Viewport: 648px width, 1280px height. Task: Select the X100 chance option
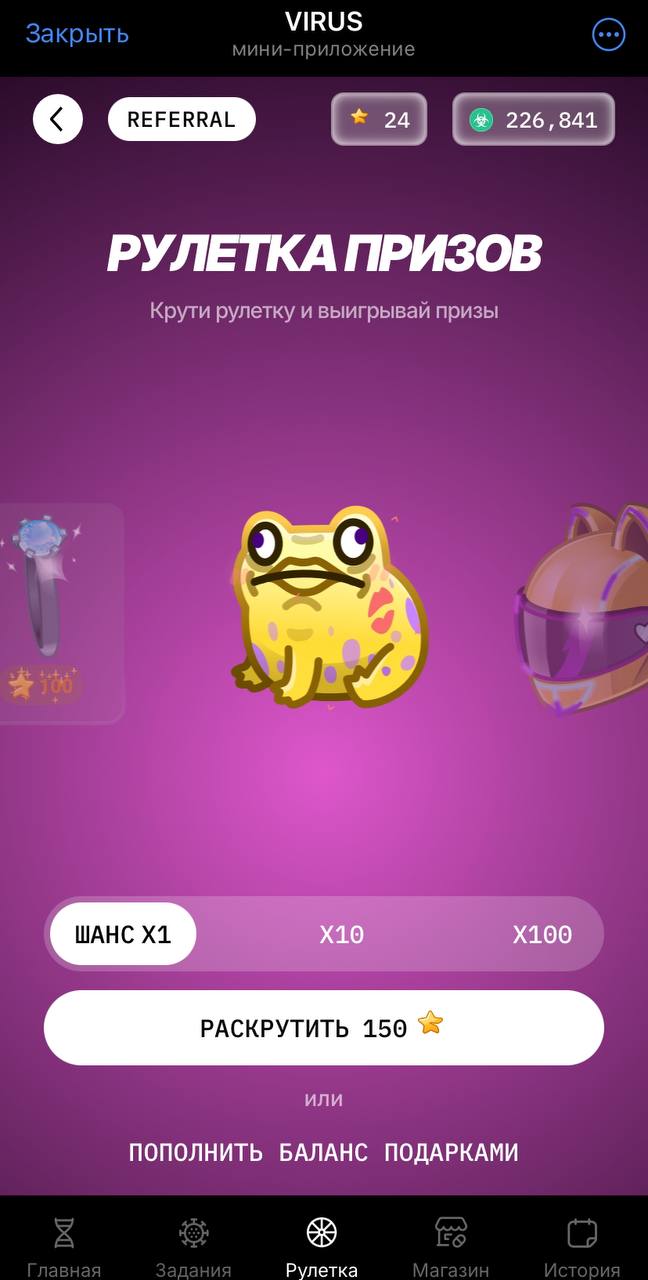tap(542, 935)
